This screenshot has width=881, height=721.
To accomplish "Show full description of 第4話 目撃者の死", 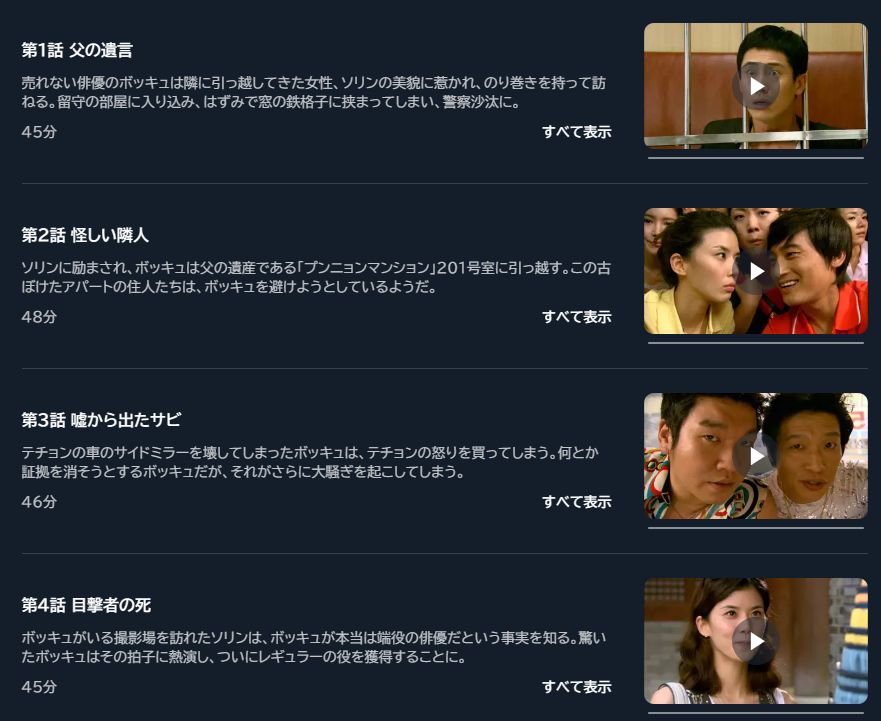I will (x=576, y=687).
